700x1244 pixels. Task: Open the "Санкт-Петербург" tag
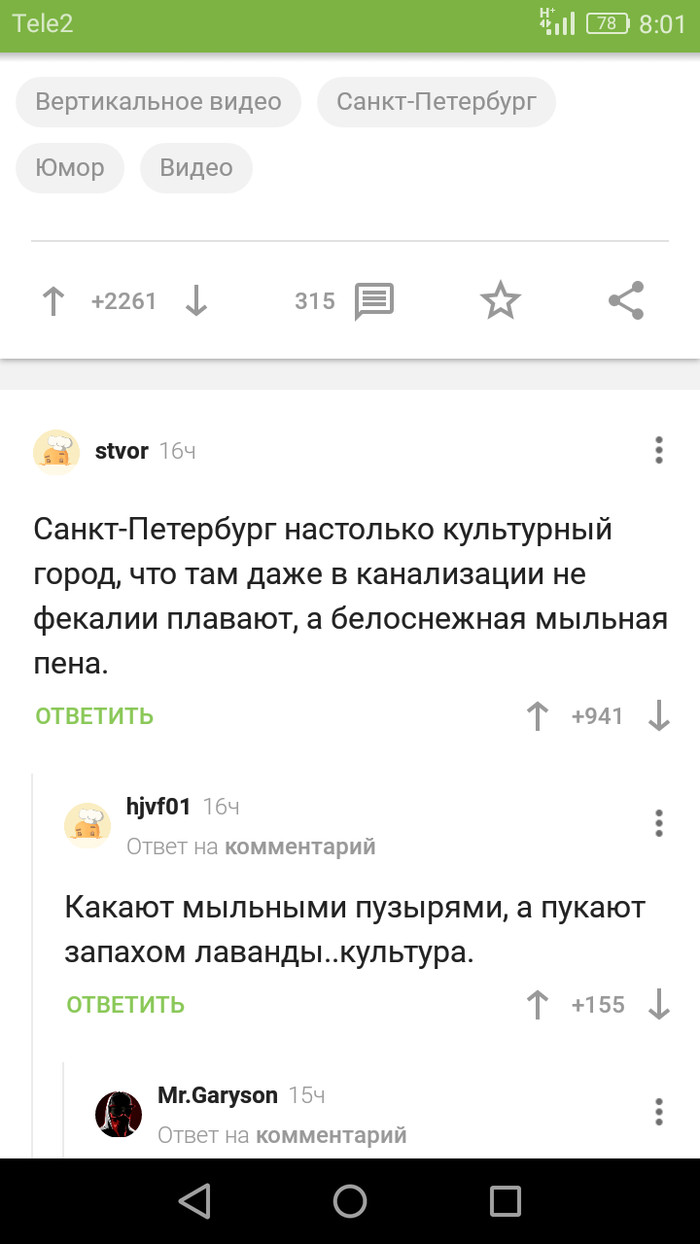click(436, 101)
